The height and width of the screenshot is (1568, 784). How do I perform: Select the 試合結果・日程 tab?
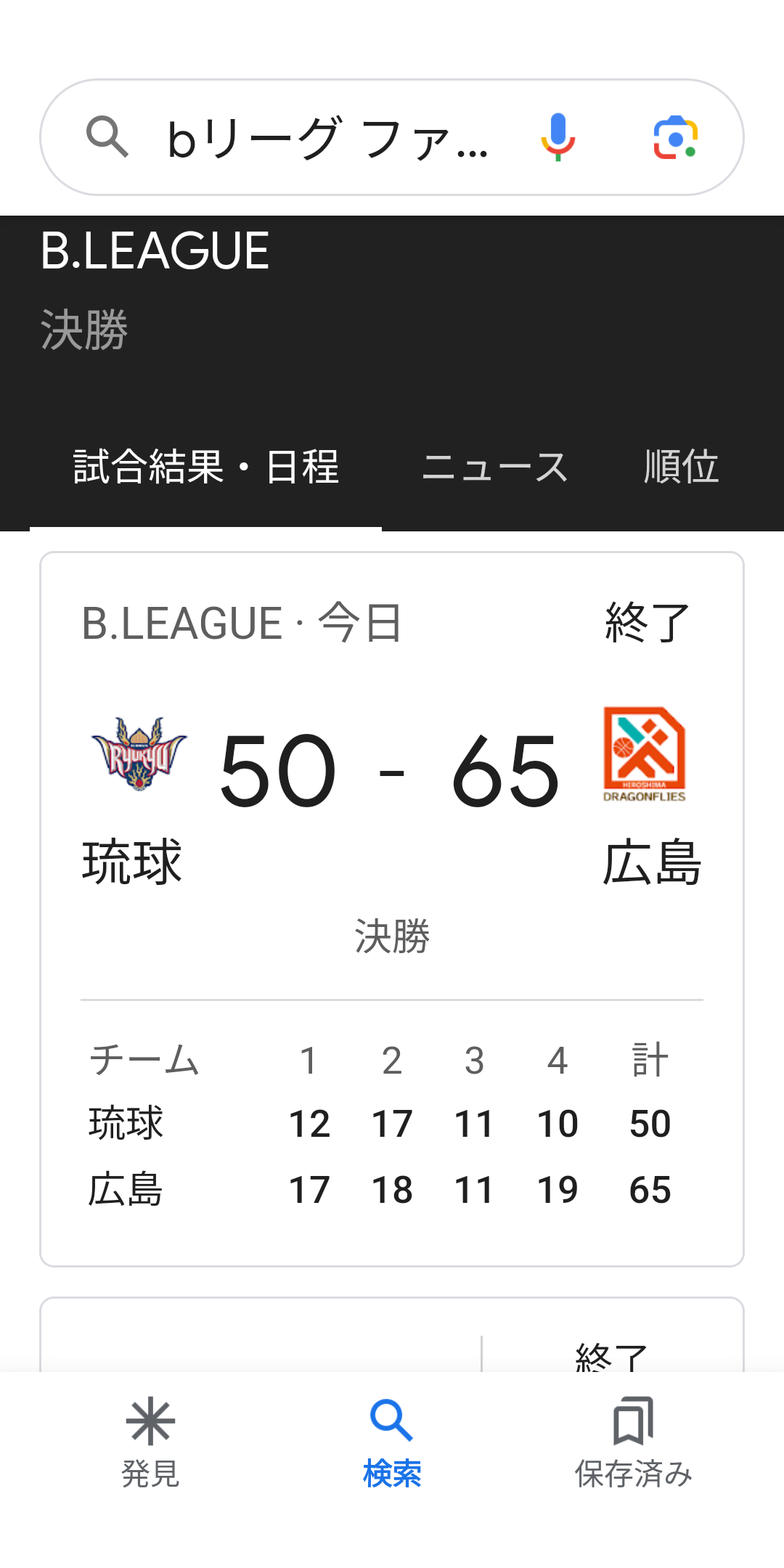click(x=206, y=467)
